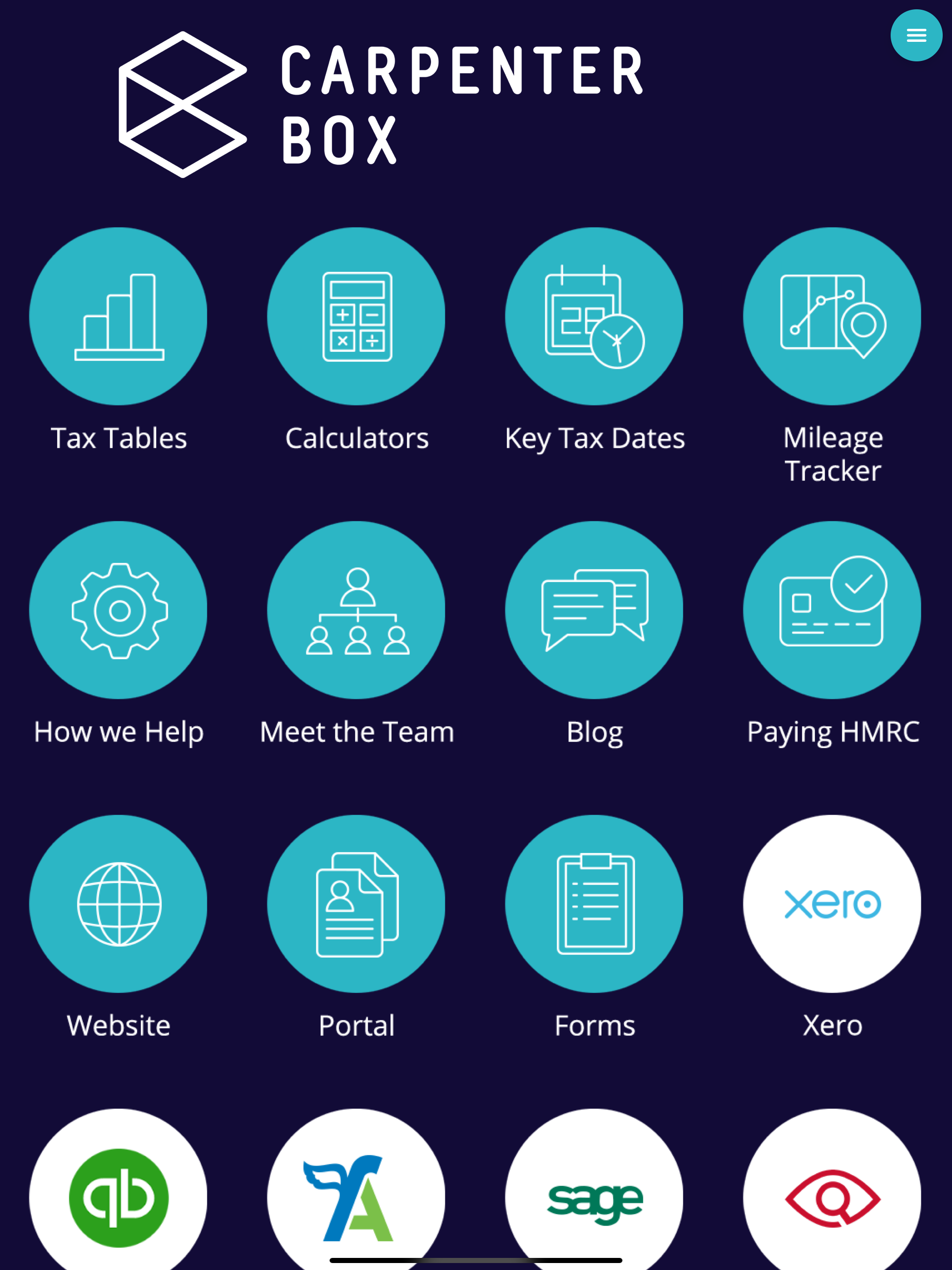Open the client Portal
Screen dimensions: 952x1270
(x=356, y=904)
